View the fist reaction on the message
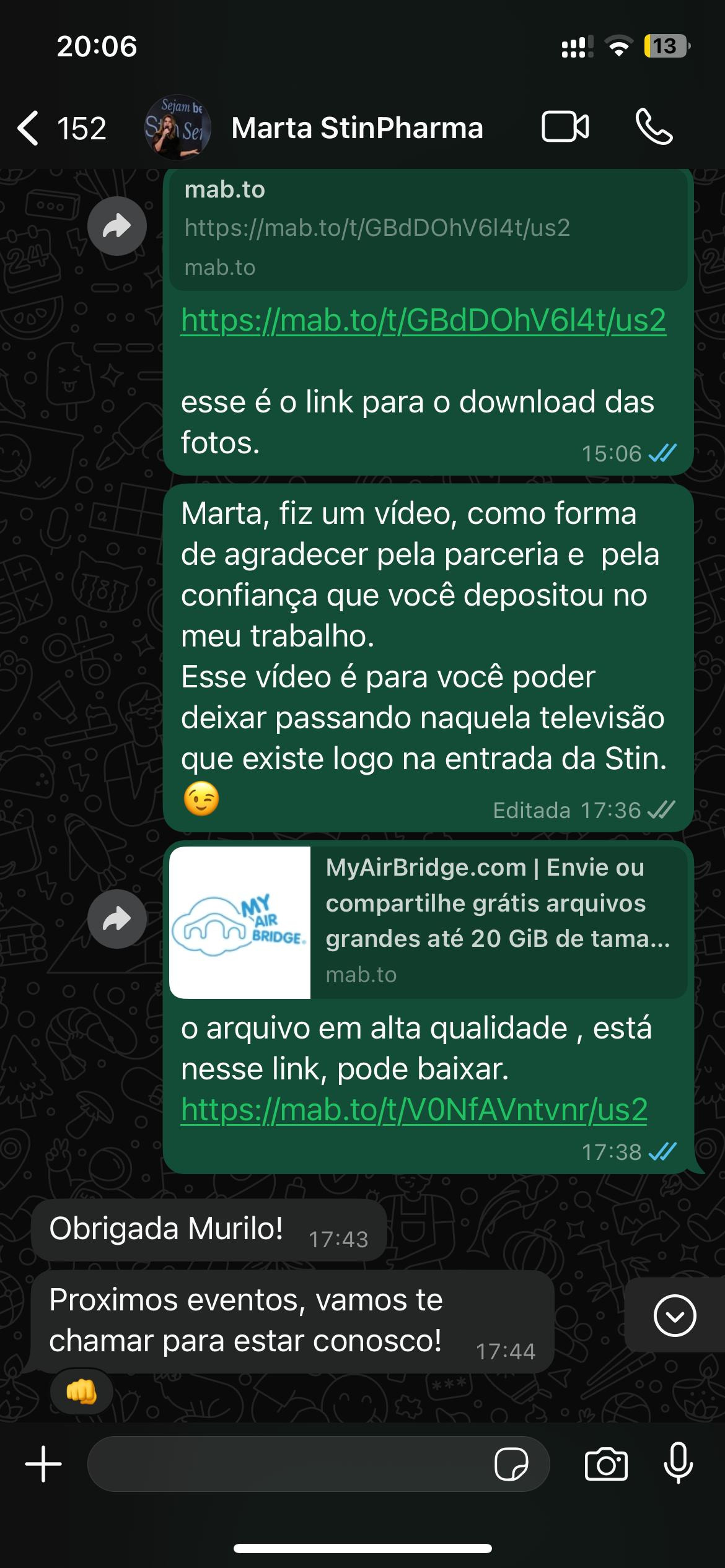 click(81, 1392)
